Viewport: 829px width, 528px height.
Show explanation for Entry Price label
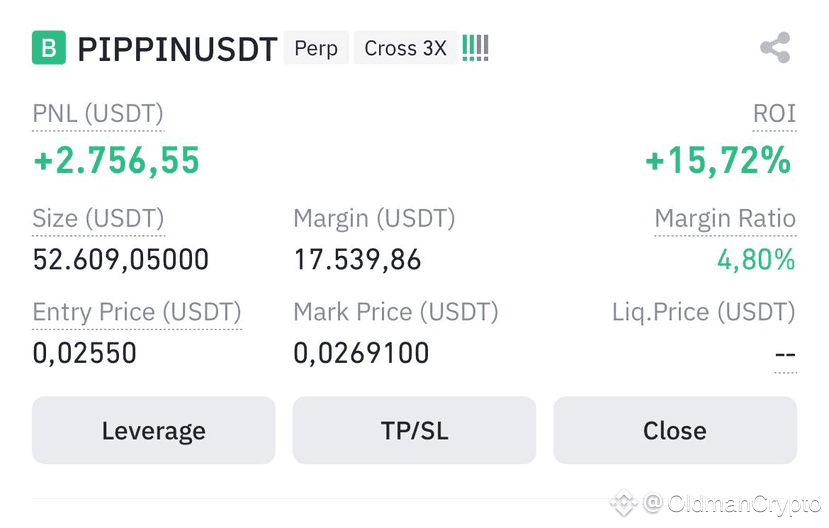pyautogui.click(x=137, y=312)
